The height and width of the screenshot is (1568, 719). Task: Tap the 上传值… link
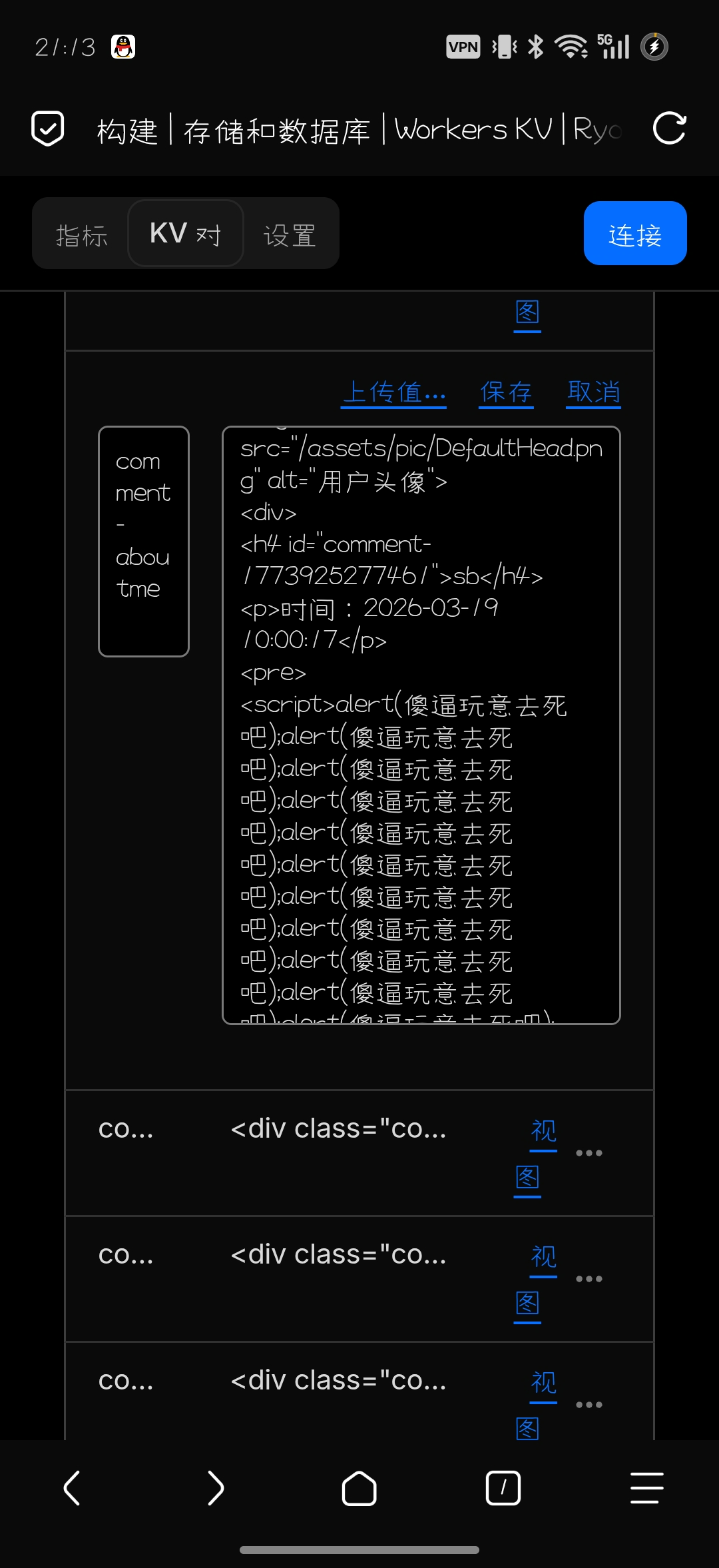pos(394,392)
